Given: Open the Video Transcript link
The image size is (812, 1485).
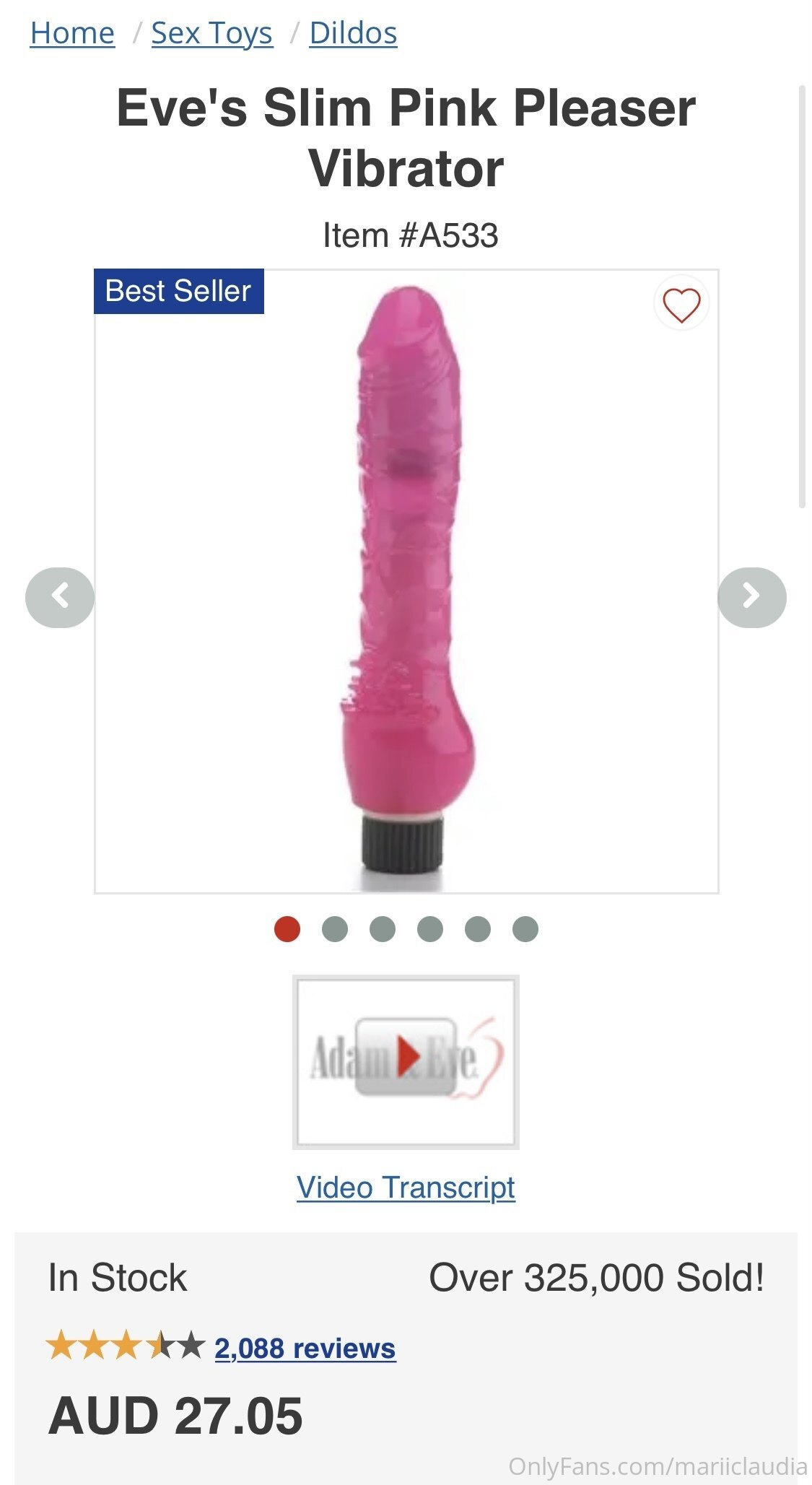Looking at the screenshot, I should pyautogui.click(x=406, y=1188).
